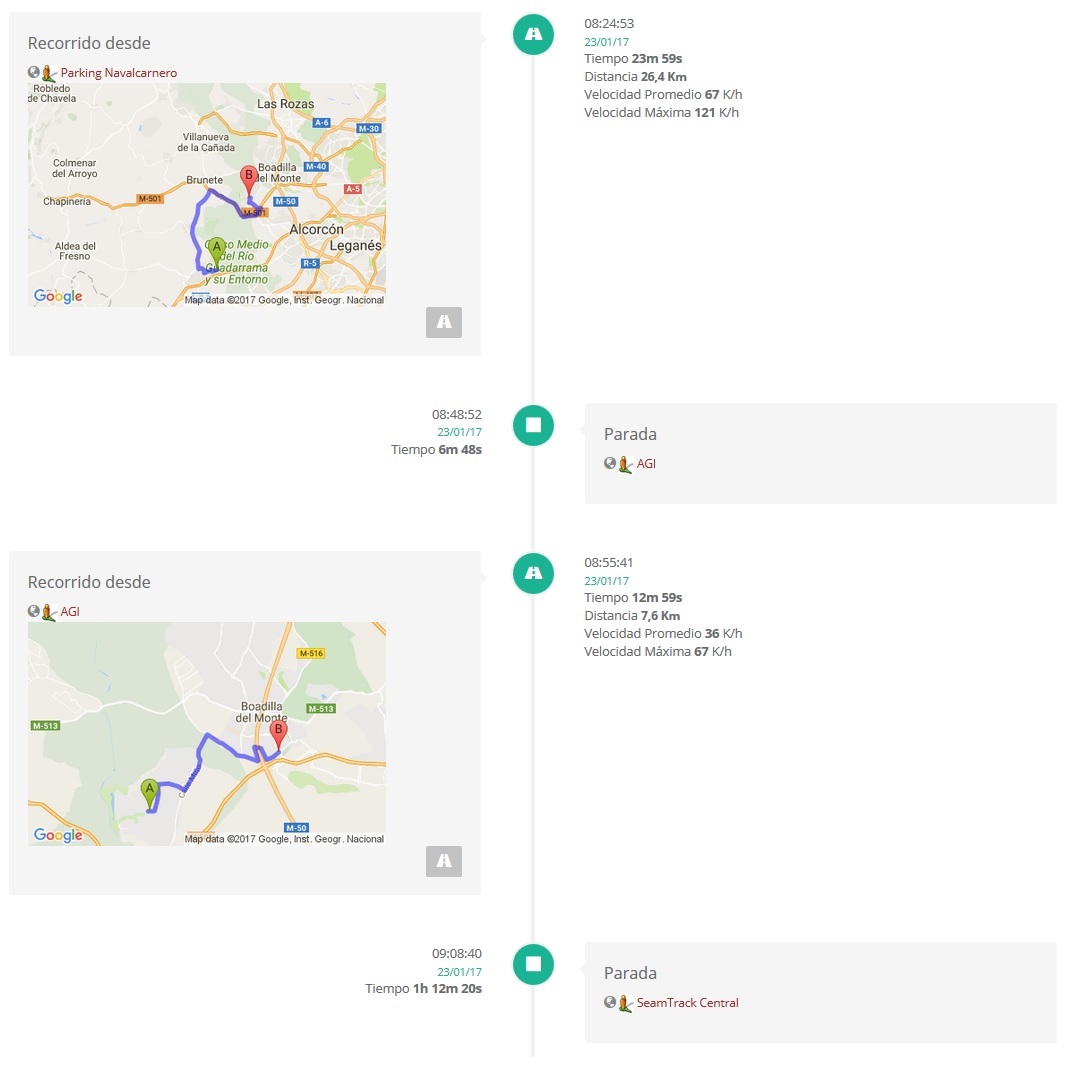
Task: Select the 08:55:41 route timeline marker
Action: click(x=533, y=573)
